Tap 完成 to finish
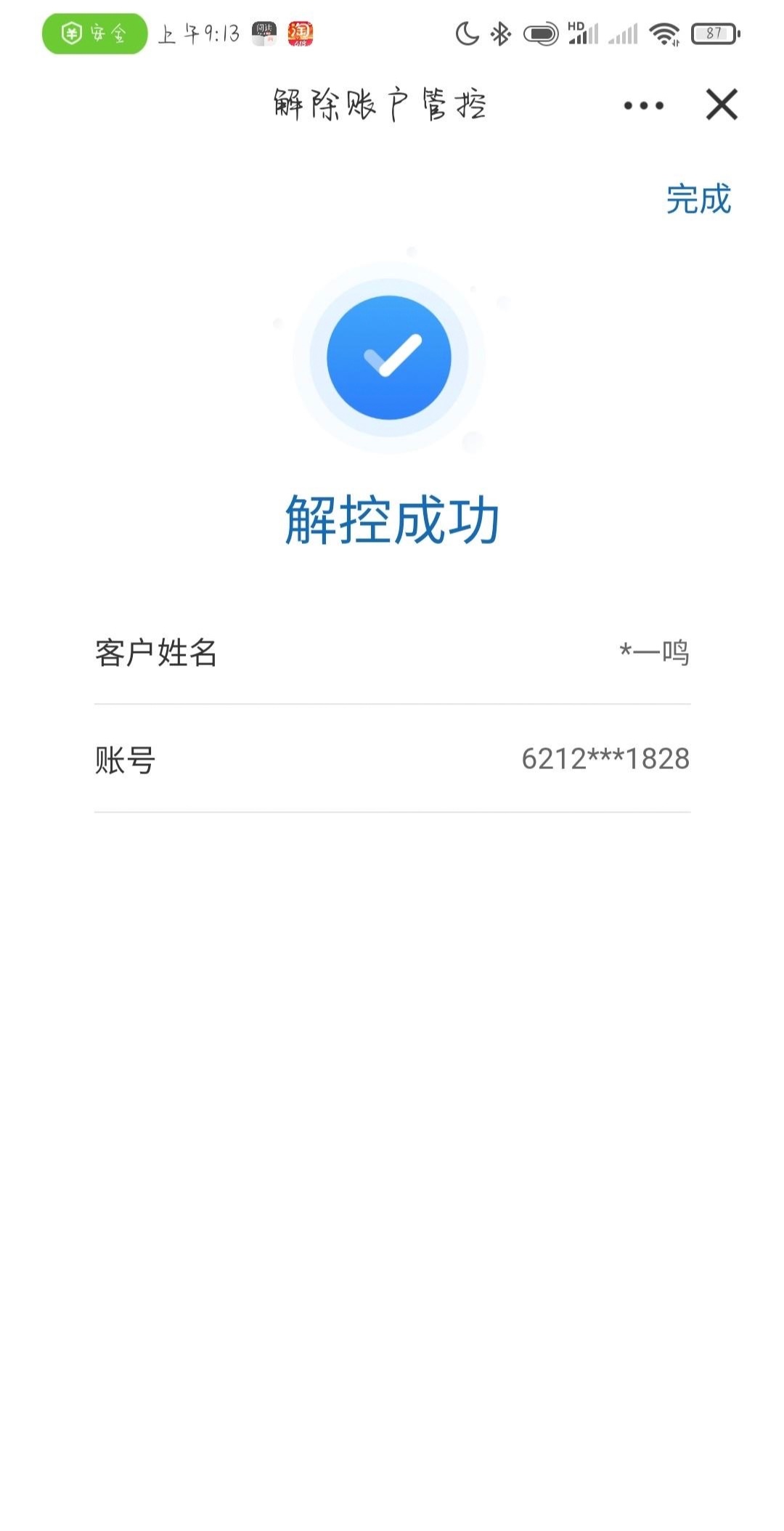Image resolution: width=784 pixels, height=1531 pixels. [x=698, y=199]
